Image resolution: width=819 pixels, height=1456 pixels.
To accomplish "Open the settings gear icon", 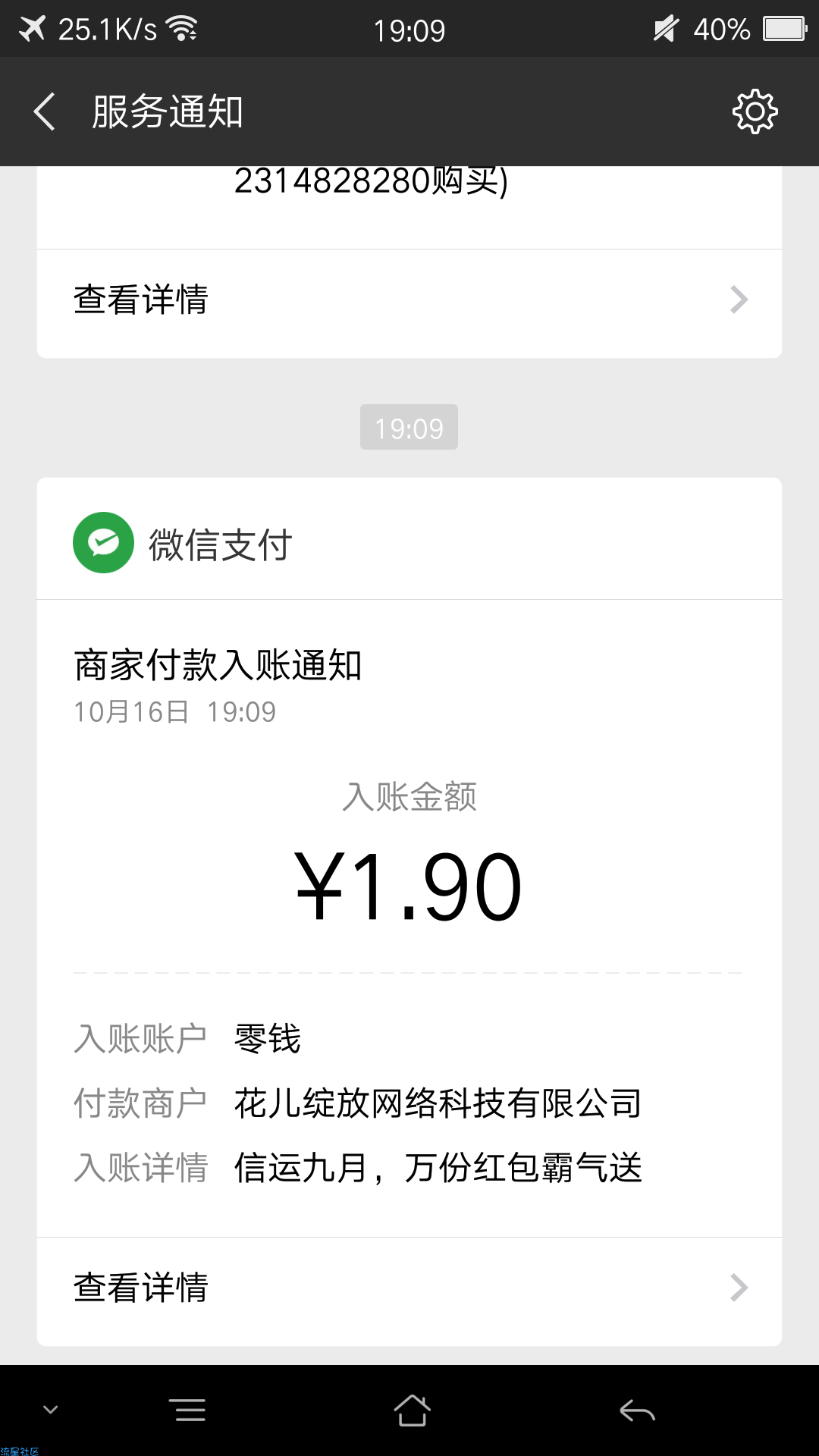I will (x=755, y=111).
